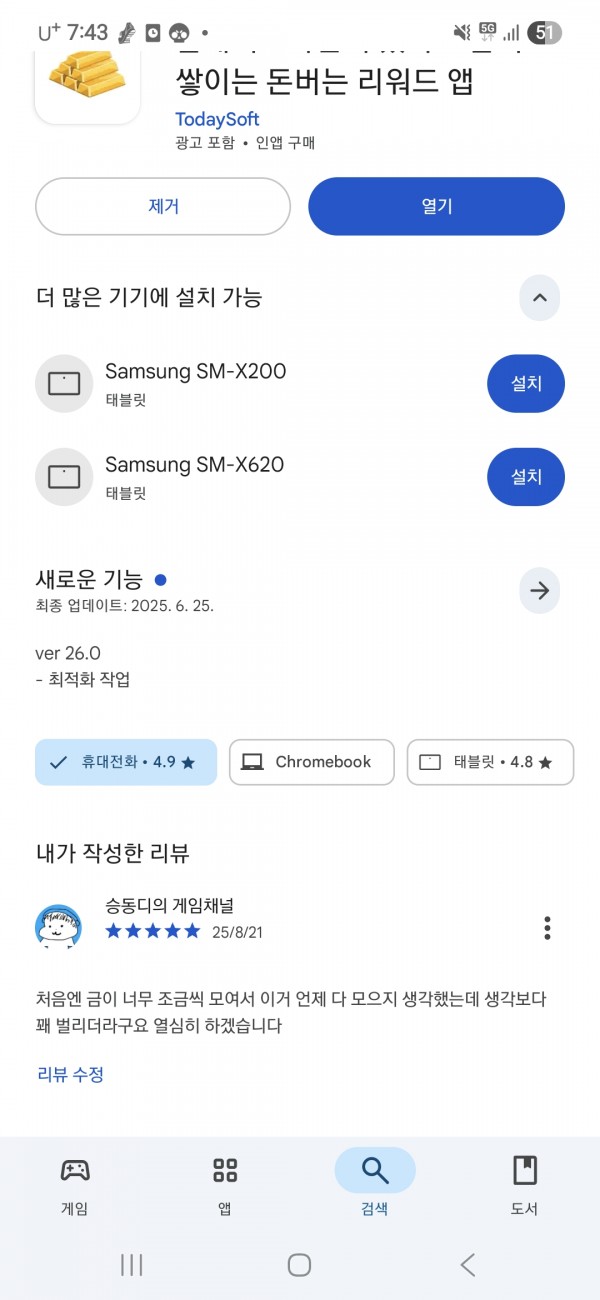600x1300 pixels.
Task: Select the 휴대전화 4.9 rating chip
Action: coord(126,762)
